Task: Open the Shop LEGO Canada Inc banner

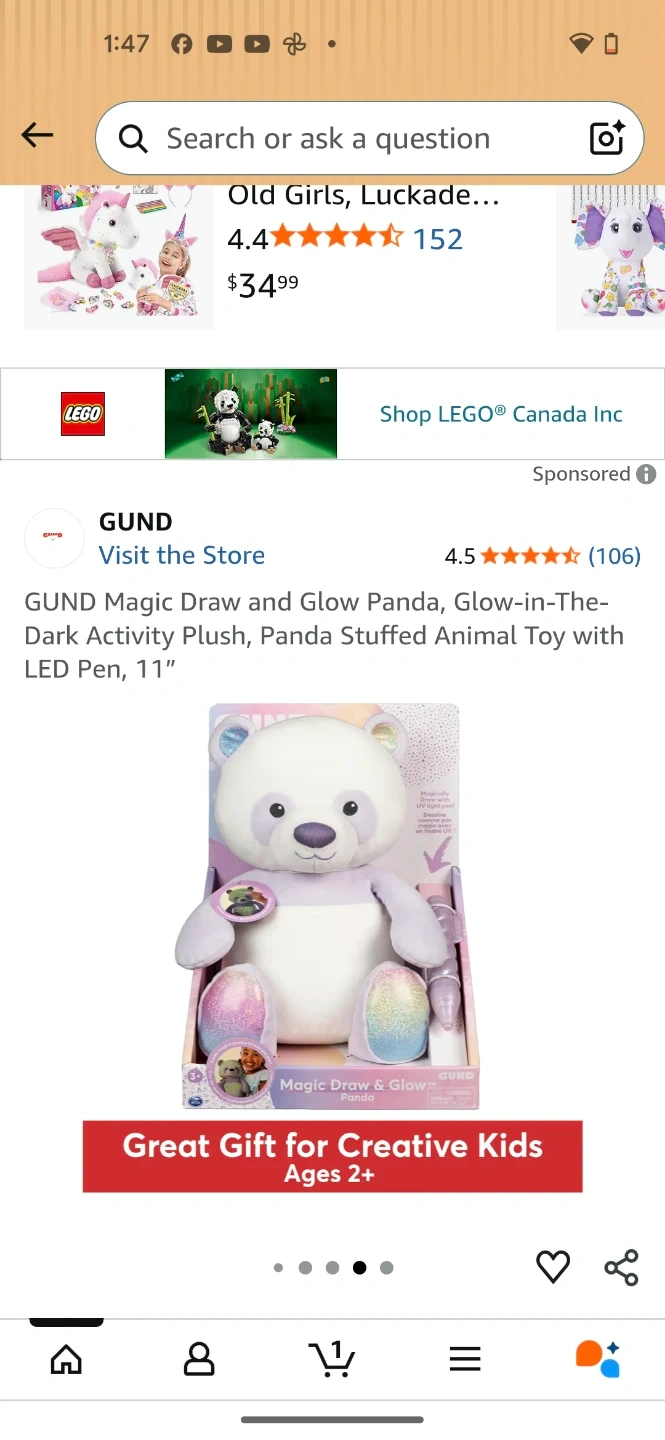Action: point(332,414)
